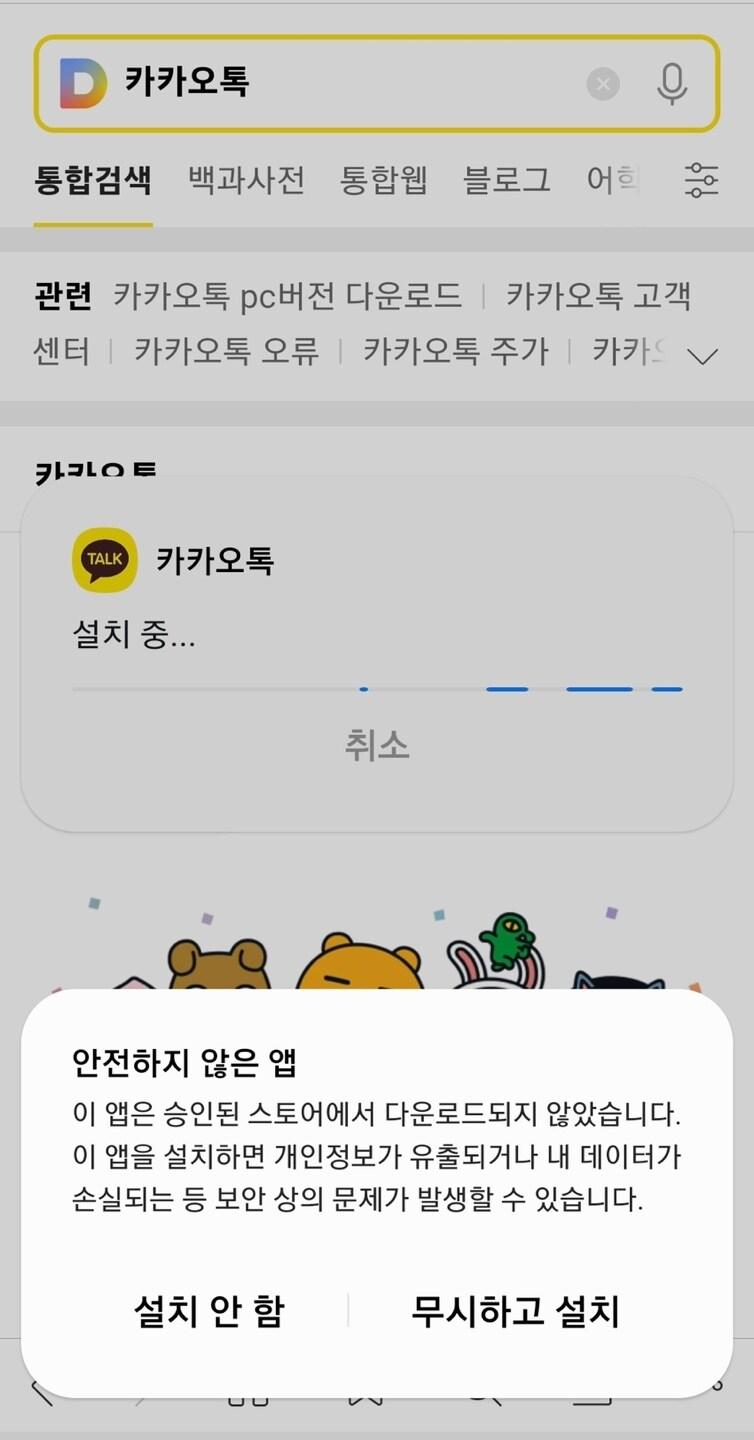Search related term 카카오톡 pc버전 다운로드

287,296
